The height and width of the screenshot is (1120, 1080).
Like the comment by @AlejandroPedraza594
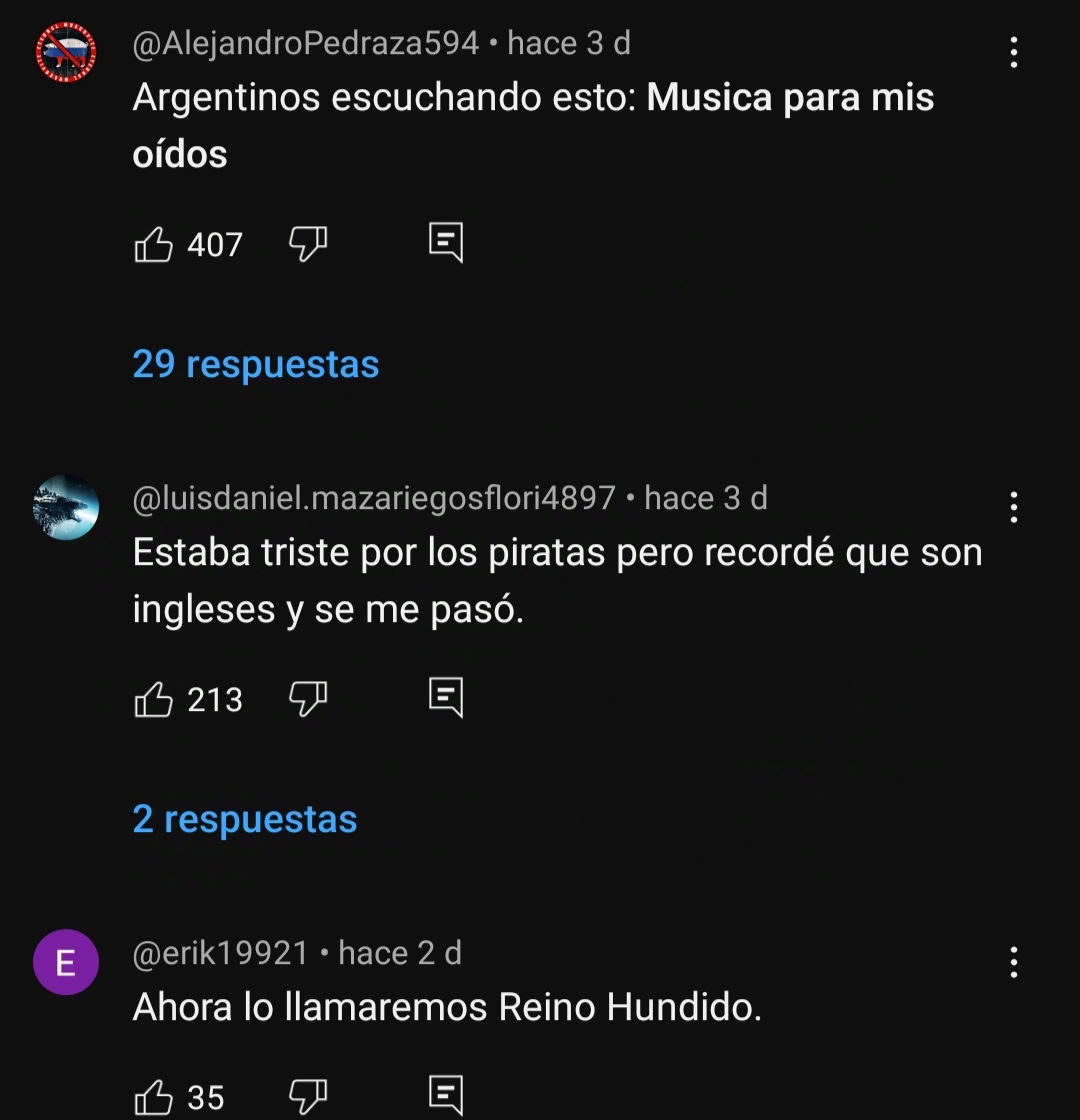153,244
